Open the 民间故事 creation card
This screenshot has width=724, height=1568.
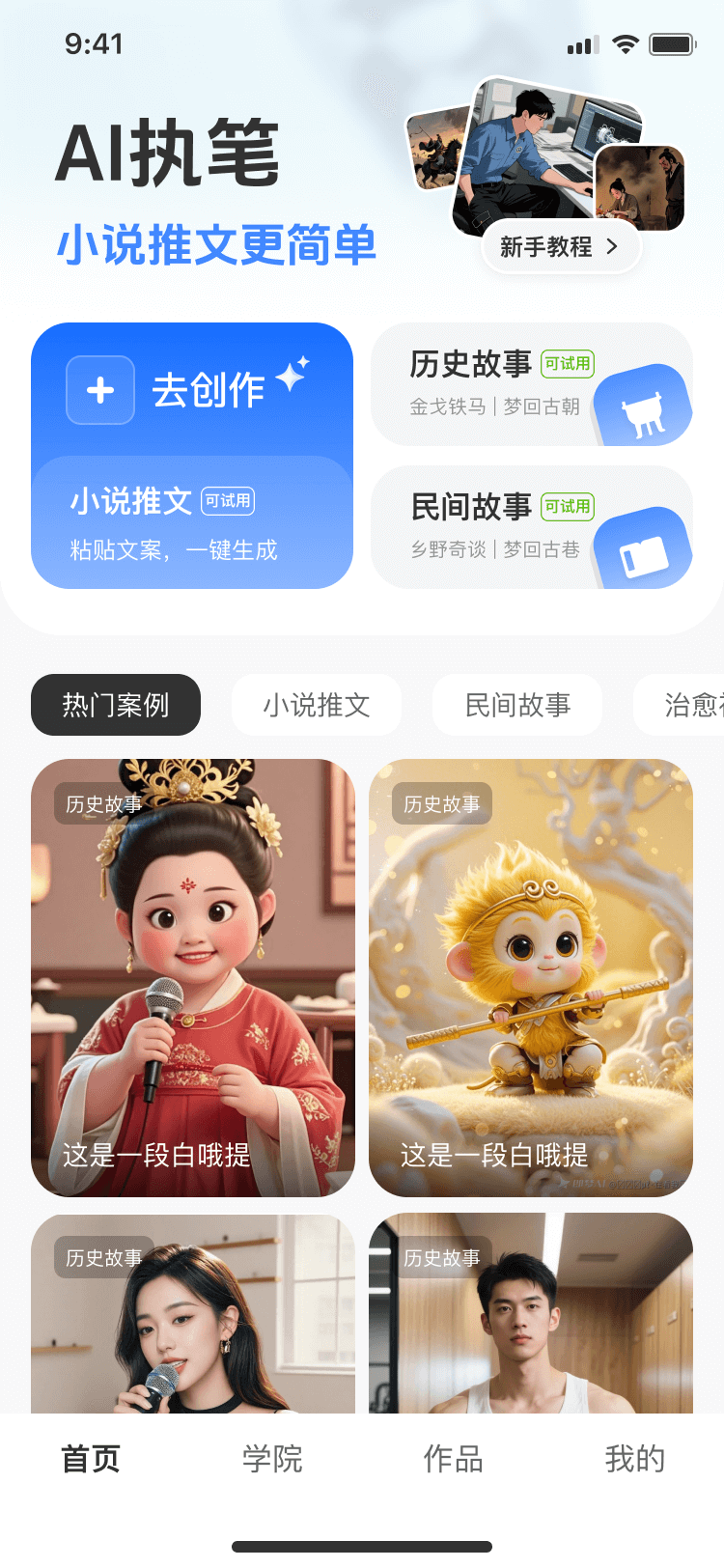pos(531,527)
